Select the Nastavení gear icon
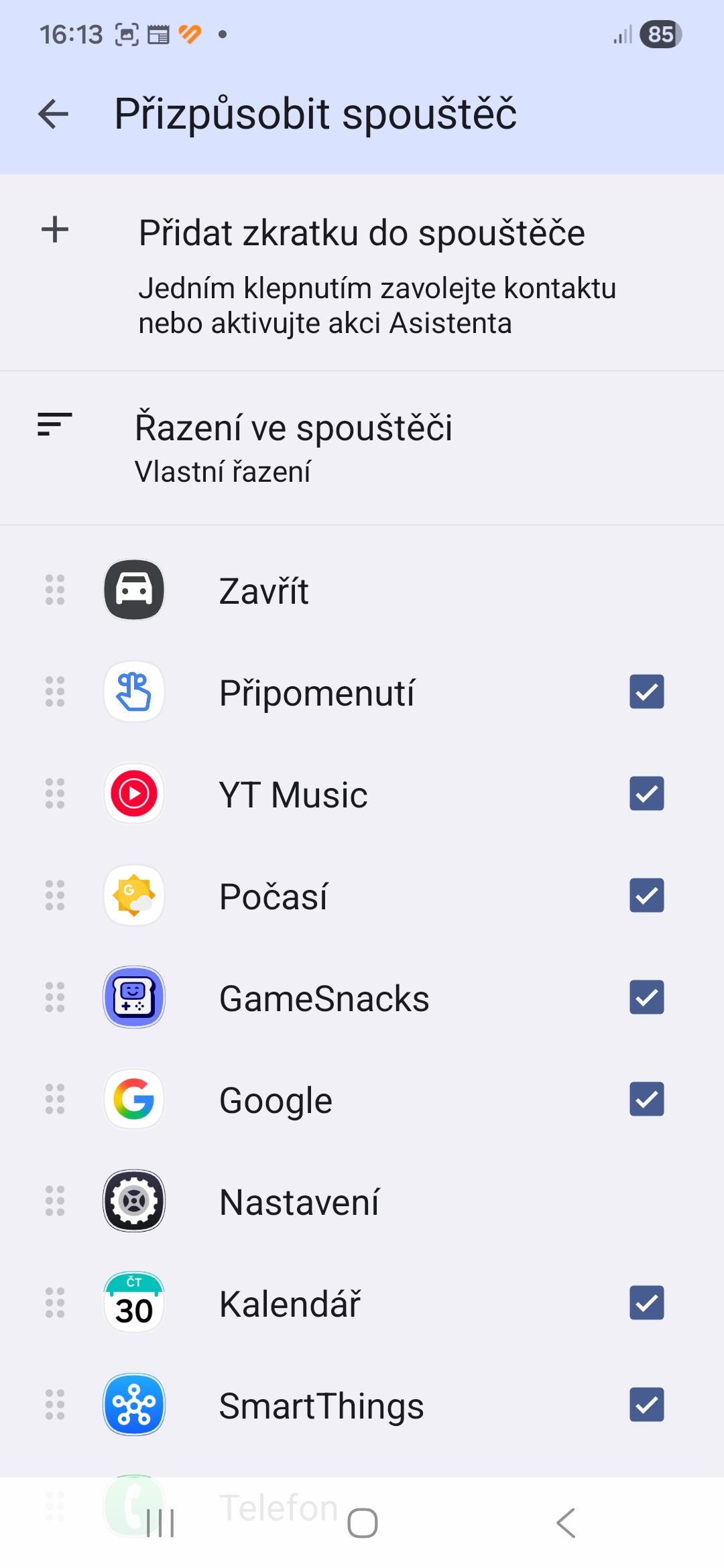This screenshot has height=1568, width=724. click(133, 1201)
